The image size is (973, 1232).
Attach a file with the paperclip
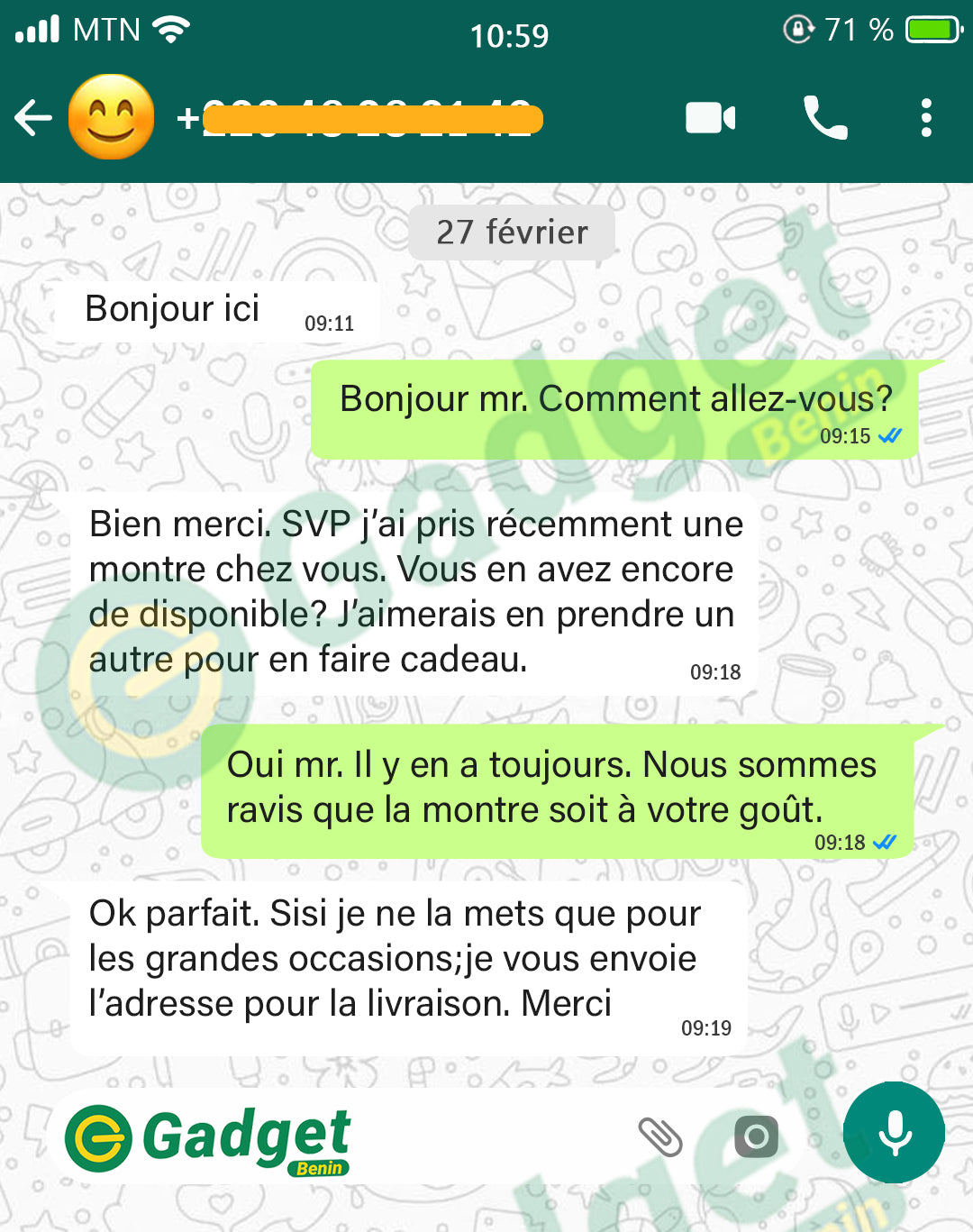[660, 1136]
